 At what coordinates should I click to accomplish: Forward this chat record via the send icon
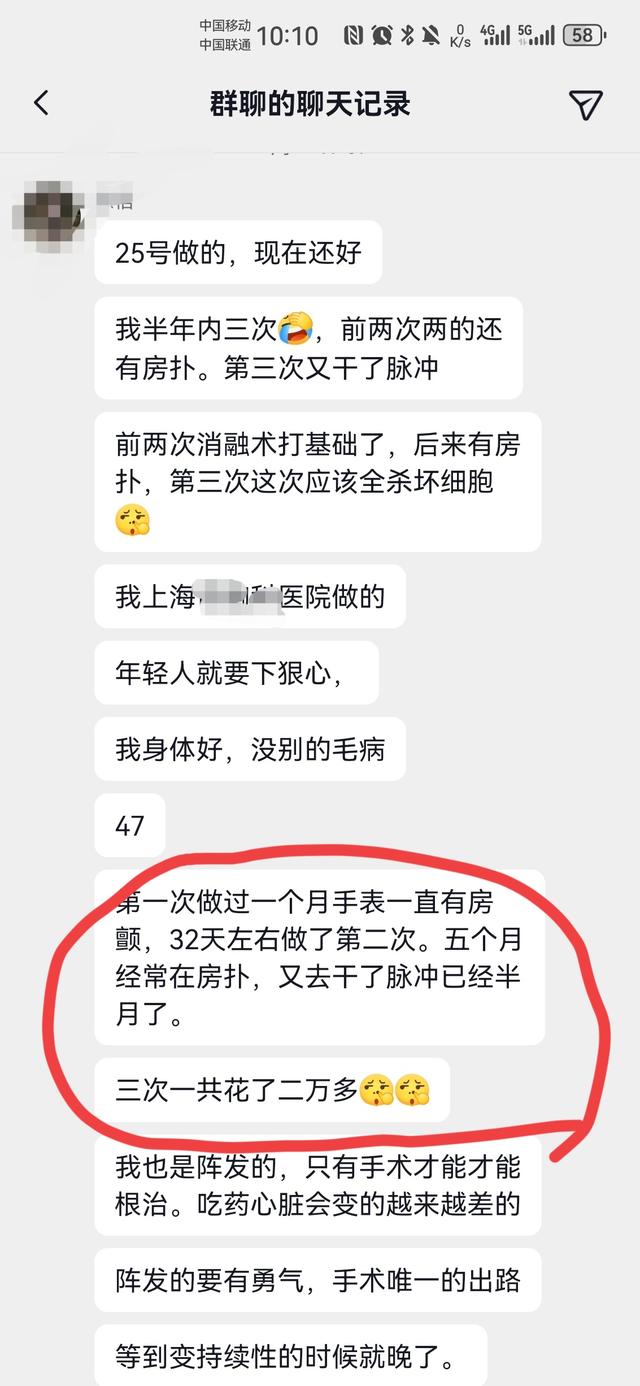pos(585,104)
